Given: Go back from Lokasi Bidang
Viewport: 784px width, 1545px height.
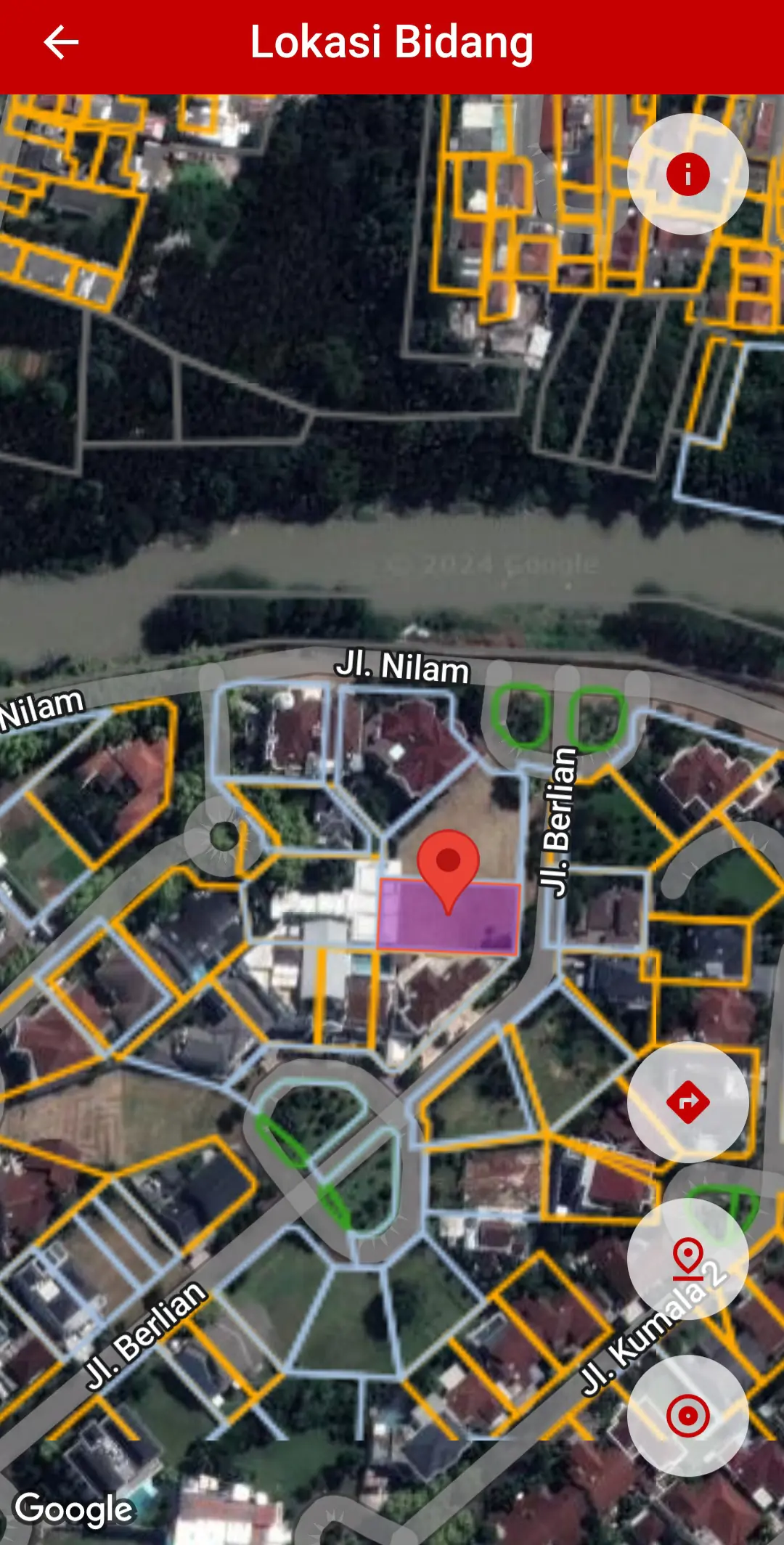Looking at the screenshot, I should click(61, 42).
